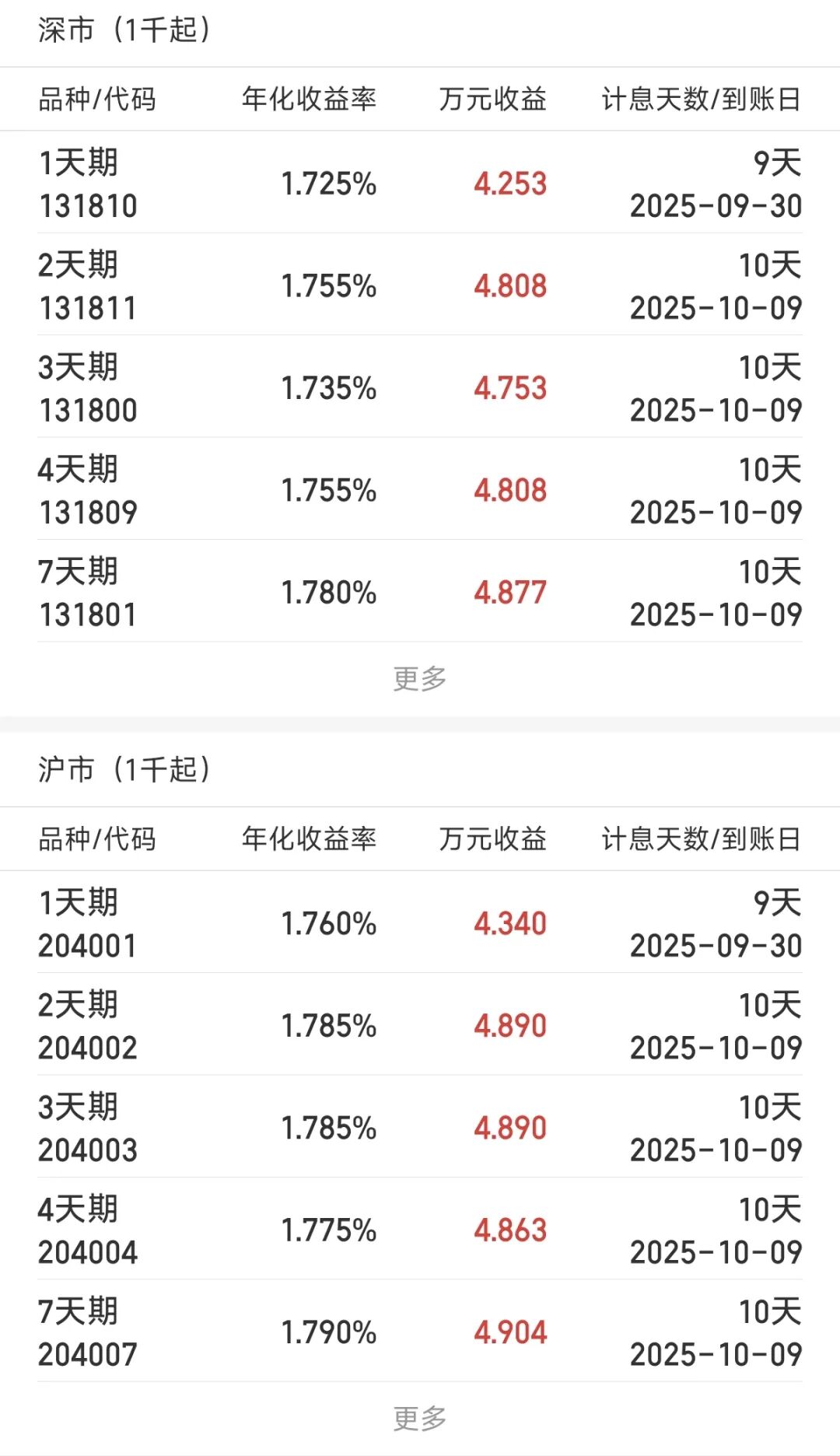Open the Shenzhen 1天期 131810 repo row
This screenshot has width=840, height=1456.
click(x=420, y=184)
